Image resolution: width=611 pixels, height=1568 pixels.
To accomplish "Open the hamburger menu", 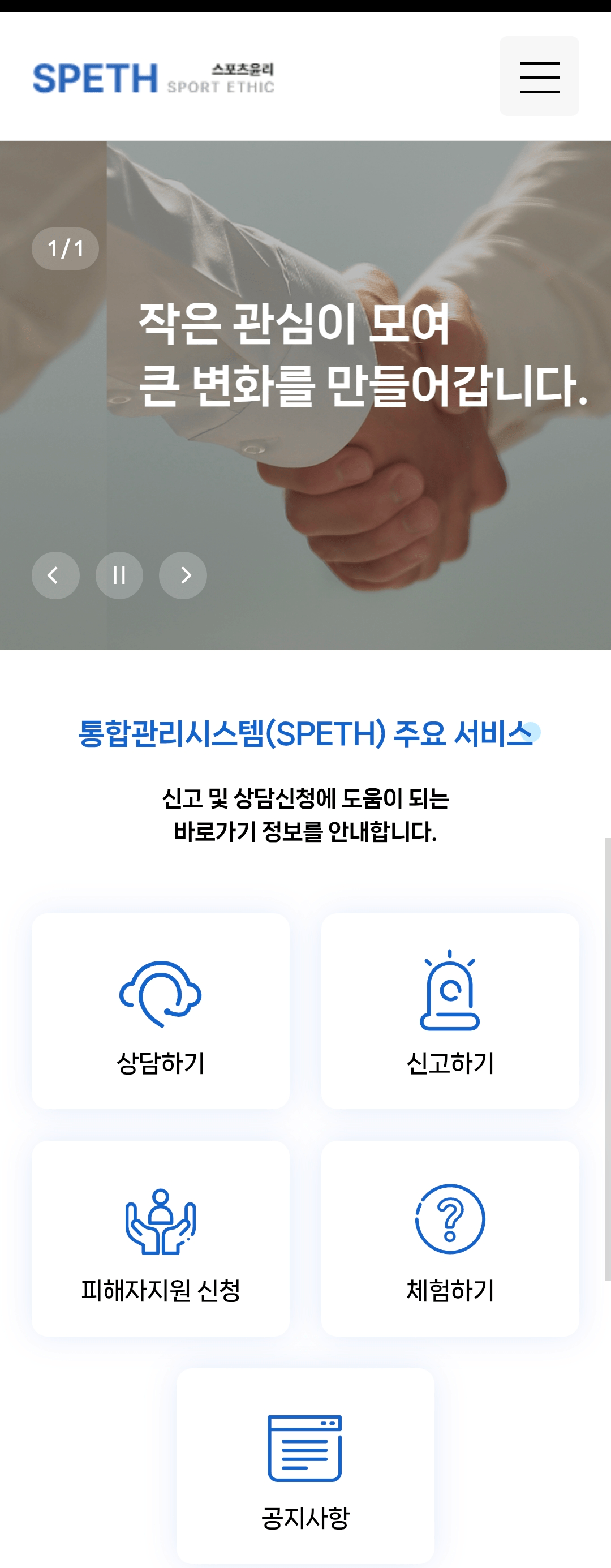I will pyautogui.click(x=539, y=77).
